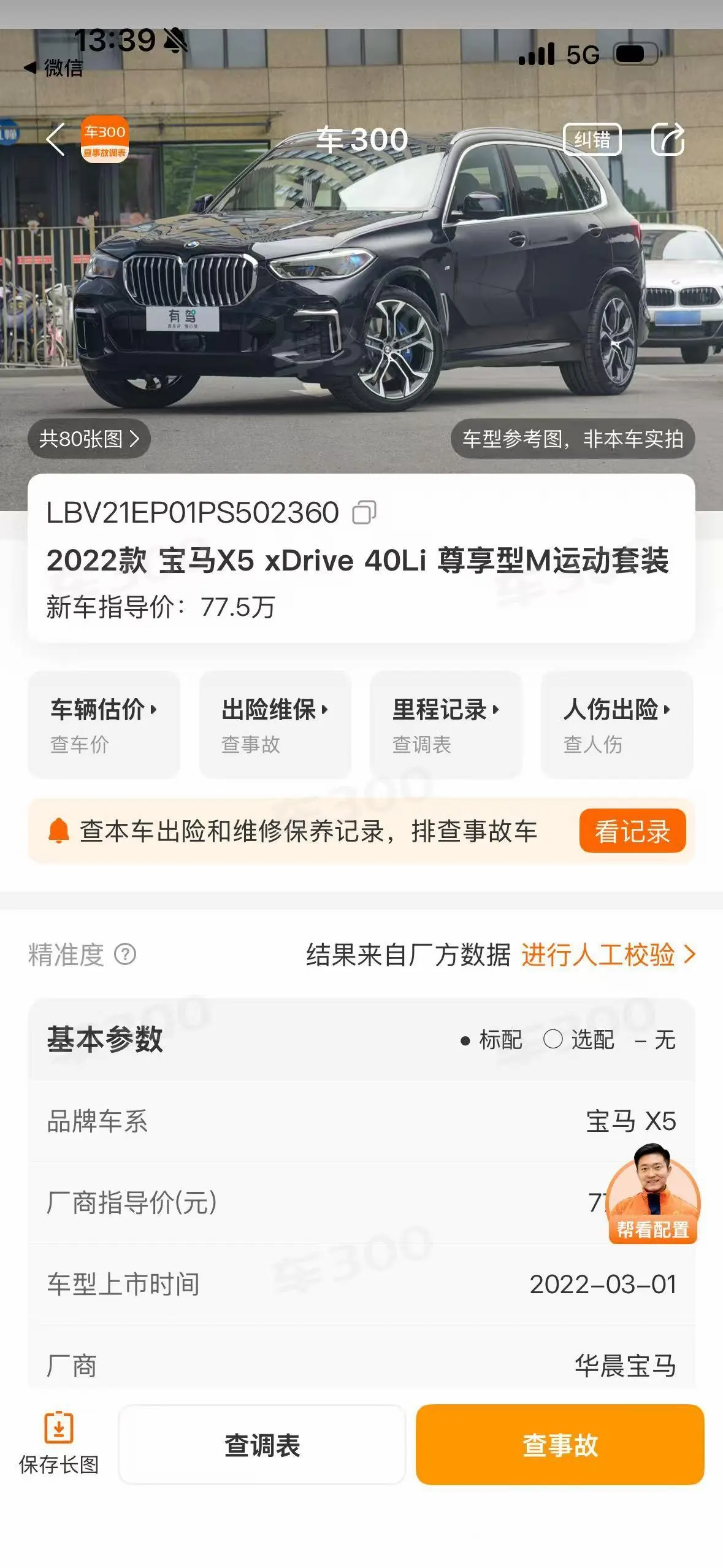Viewport: 723px width, 1568px height.
Task: Go back using the arrow icon
Action: point(56,140)
